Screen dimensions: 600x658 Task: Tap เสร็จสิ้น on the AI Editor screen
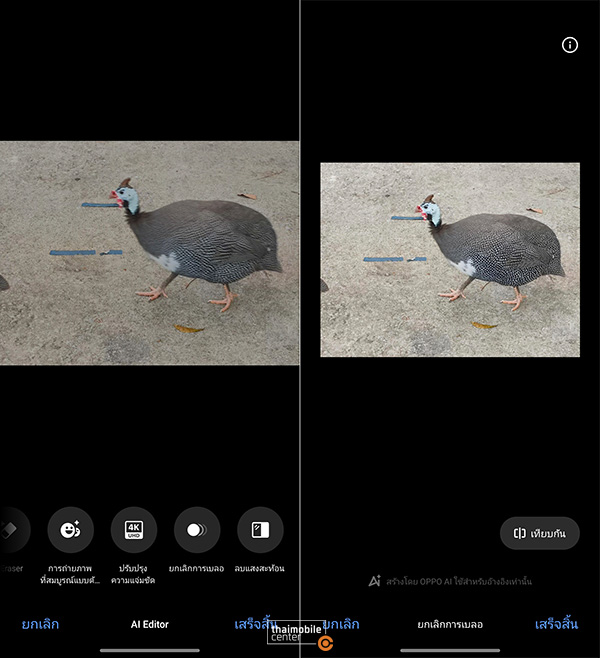[252, 623]
